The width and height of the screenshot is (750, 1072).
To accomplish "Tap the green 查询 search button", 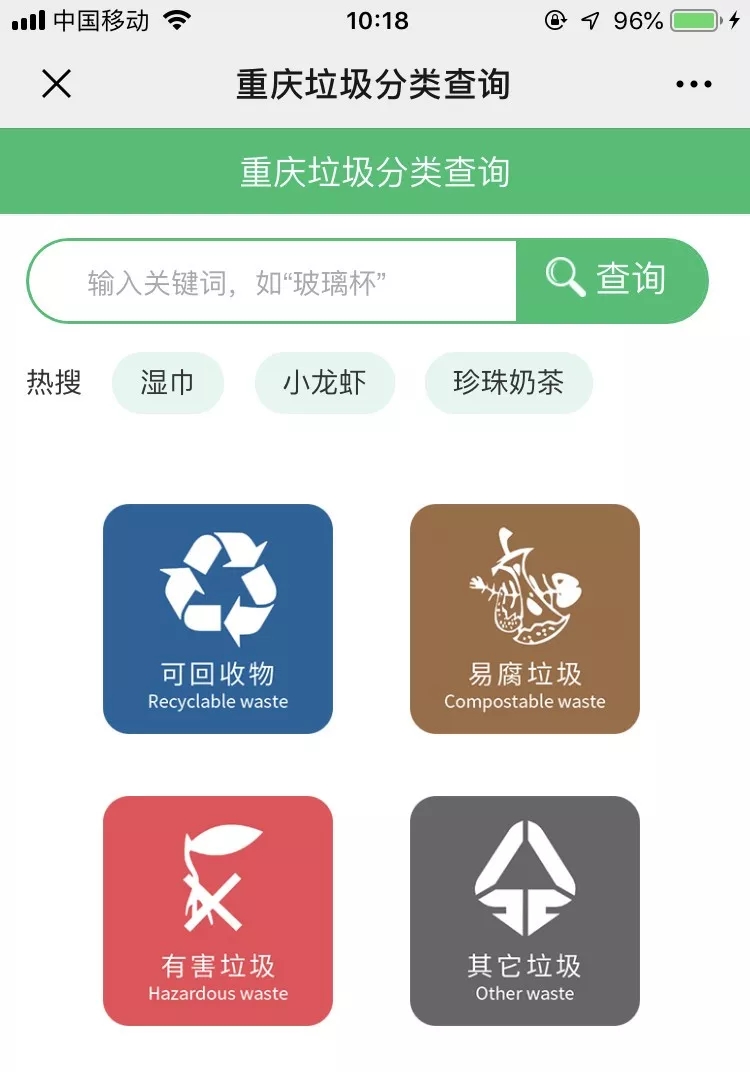I will (x=611, y=280).
